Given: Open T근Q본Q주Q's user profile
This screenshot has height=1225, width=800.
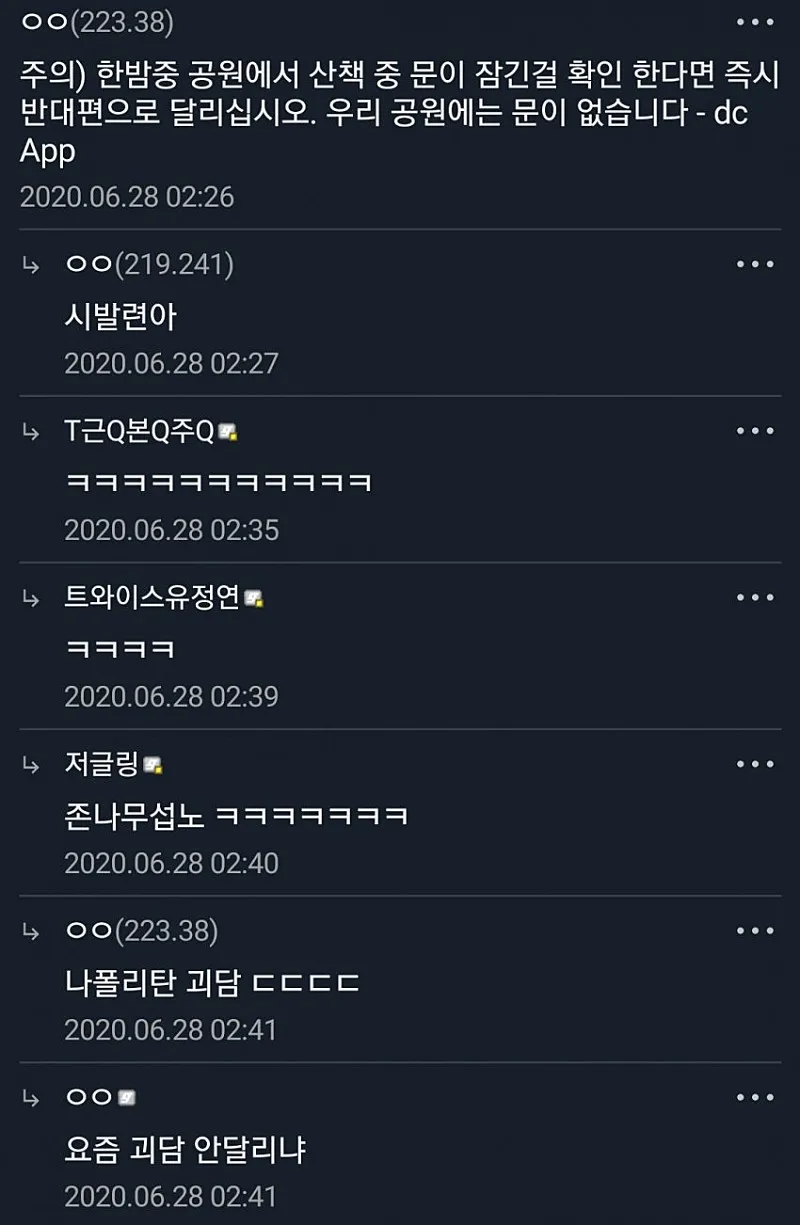Looking at the screenshot, I should (139, 431).
